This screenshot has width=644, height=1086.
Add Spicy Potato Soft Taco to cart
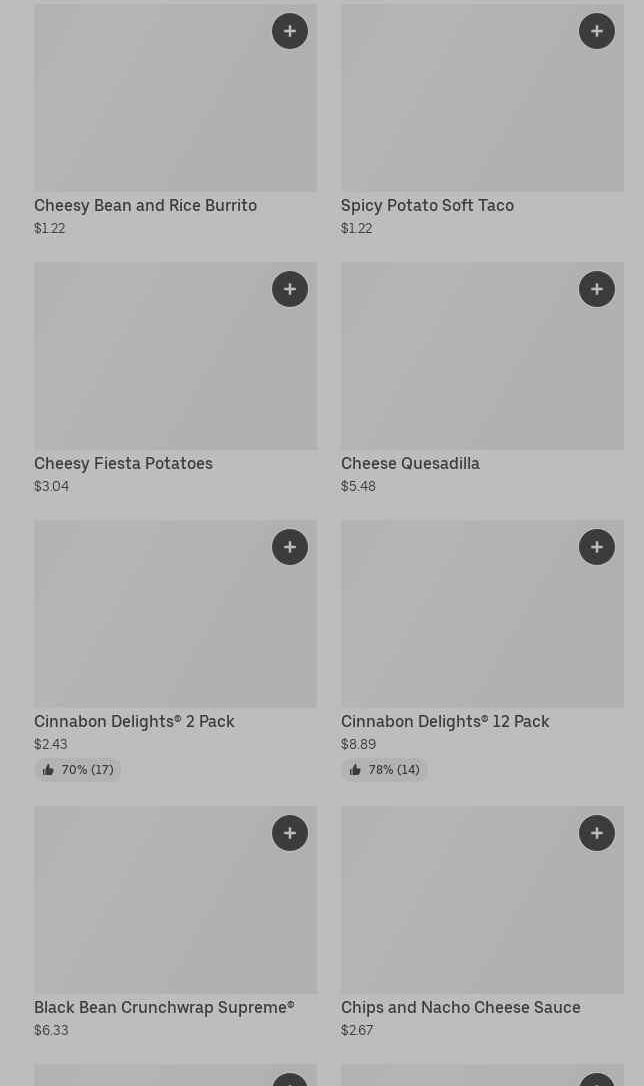pos(597,31)
